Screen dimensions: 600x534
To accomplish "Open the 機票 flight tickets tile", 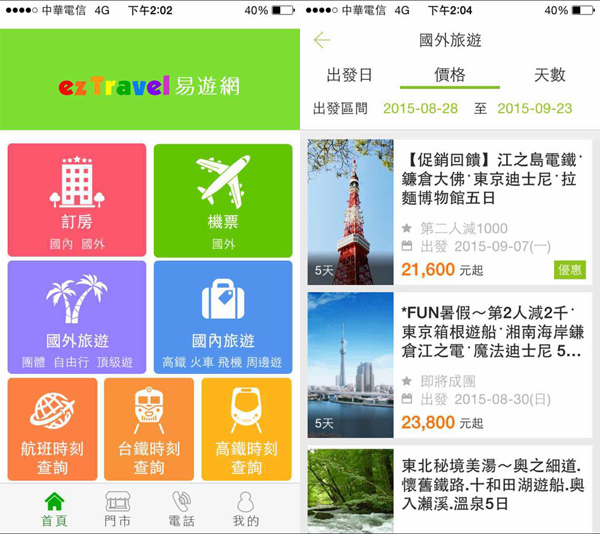I will point(222,200).
